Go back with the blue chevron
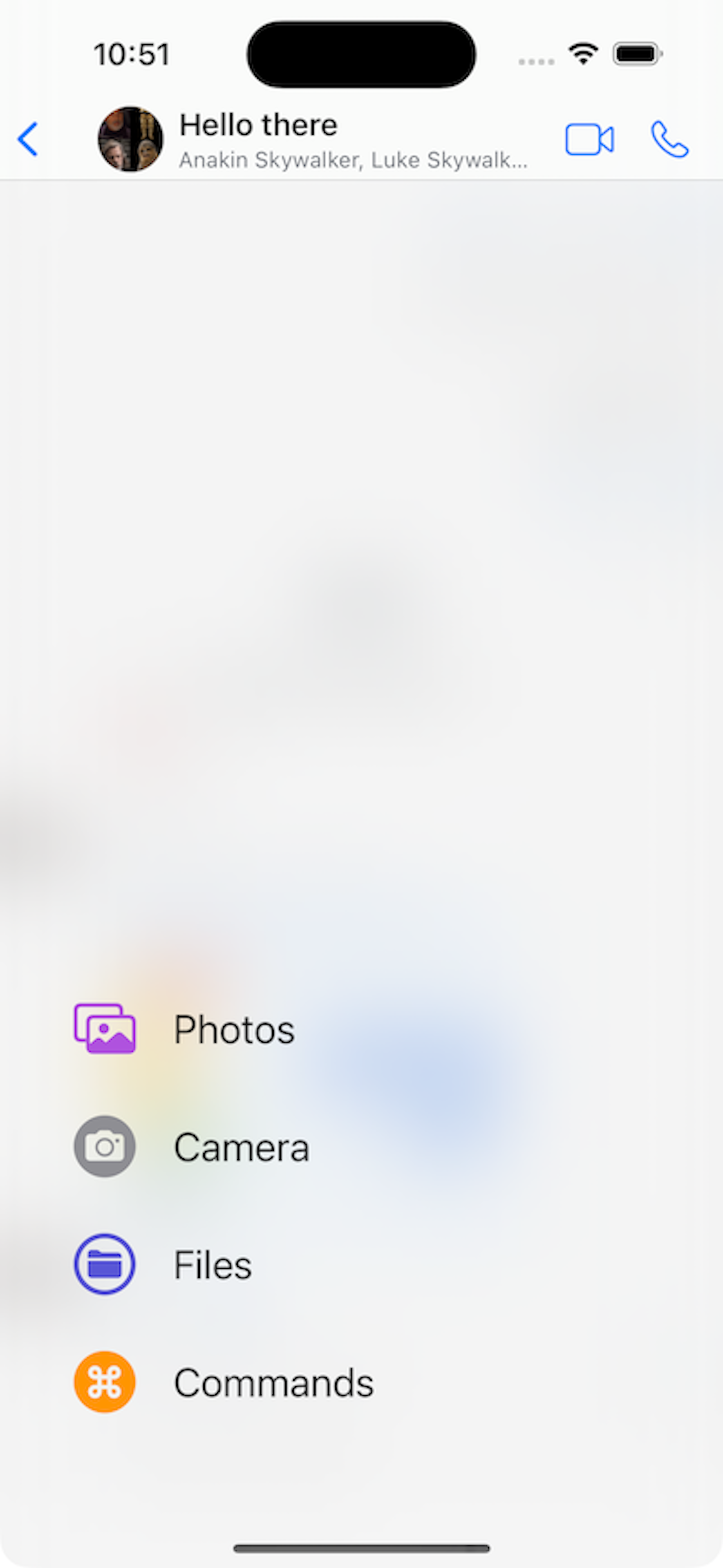Viewport: 723px width, 1568px height. click(x=28, y=139)
